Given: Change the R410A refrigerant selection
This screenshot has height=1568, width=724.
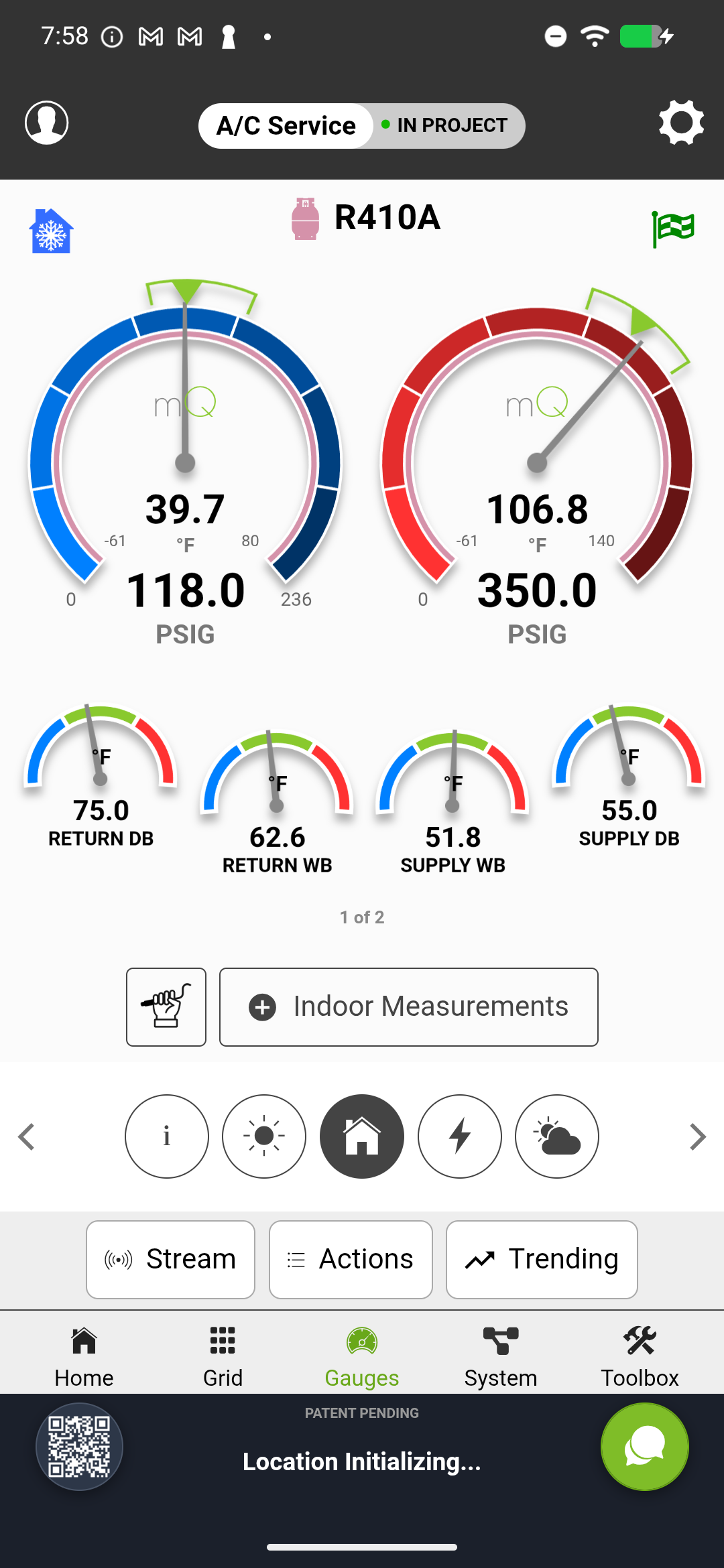Looking at the screenshot, I should pos(366,218).
